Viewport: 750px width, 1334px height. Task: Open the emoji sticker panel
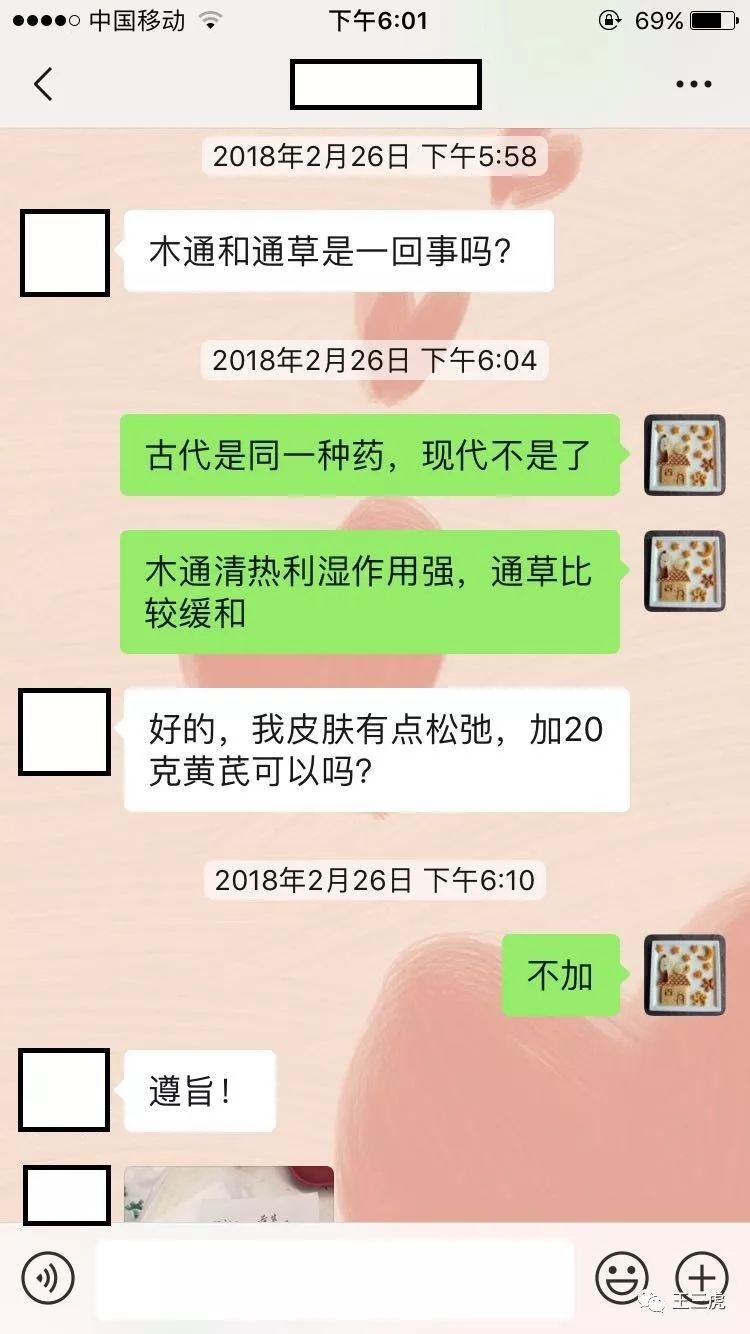tap(621, 1277)
